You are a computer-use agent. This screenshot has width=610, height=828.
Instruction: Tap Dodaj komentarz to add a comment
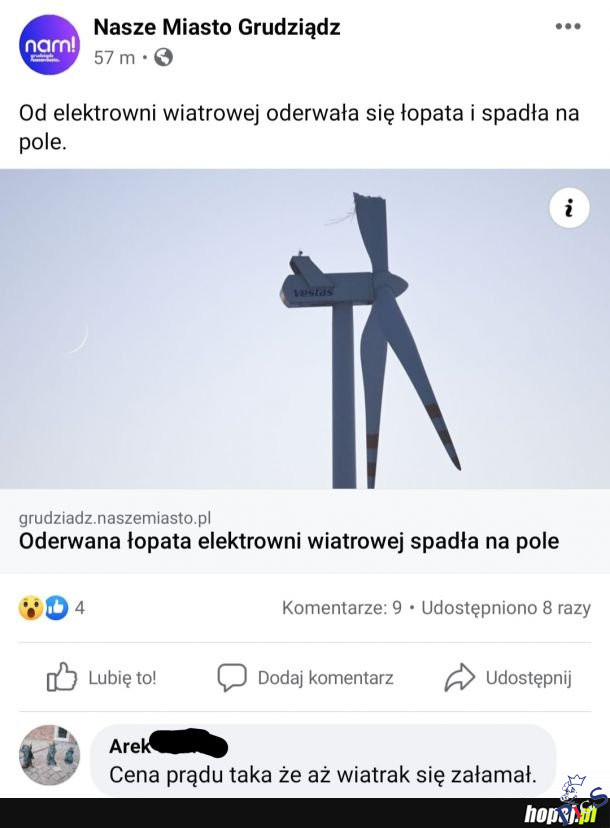tap(305, 677)
